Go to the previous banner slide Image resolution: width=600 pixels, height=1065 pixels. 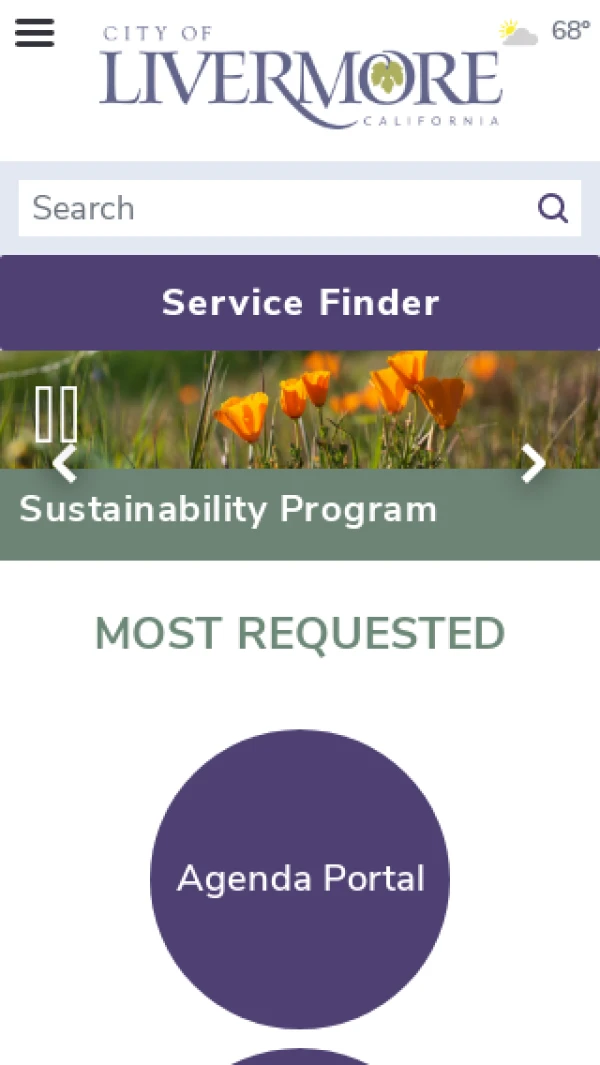[65, 464]
